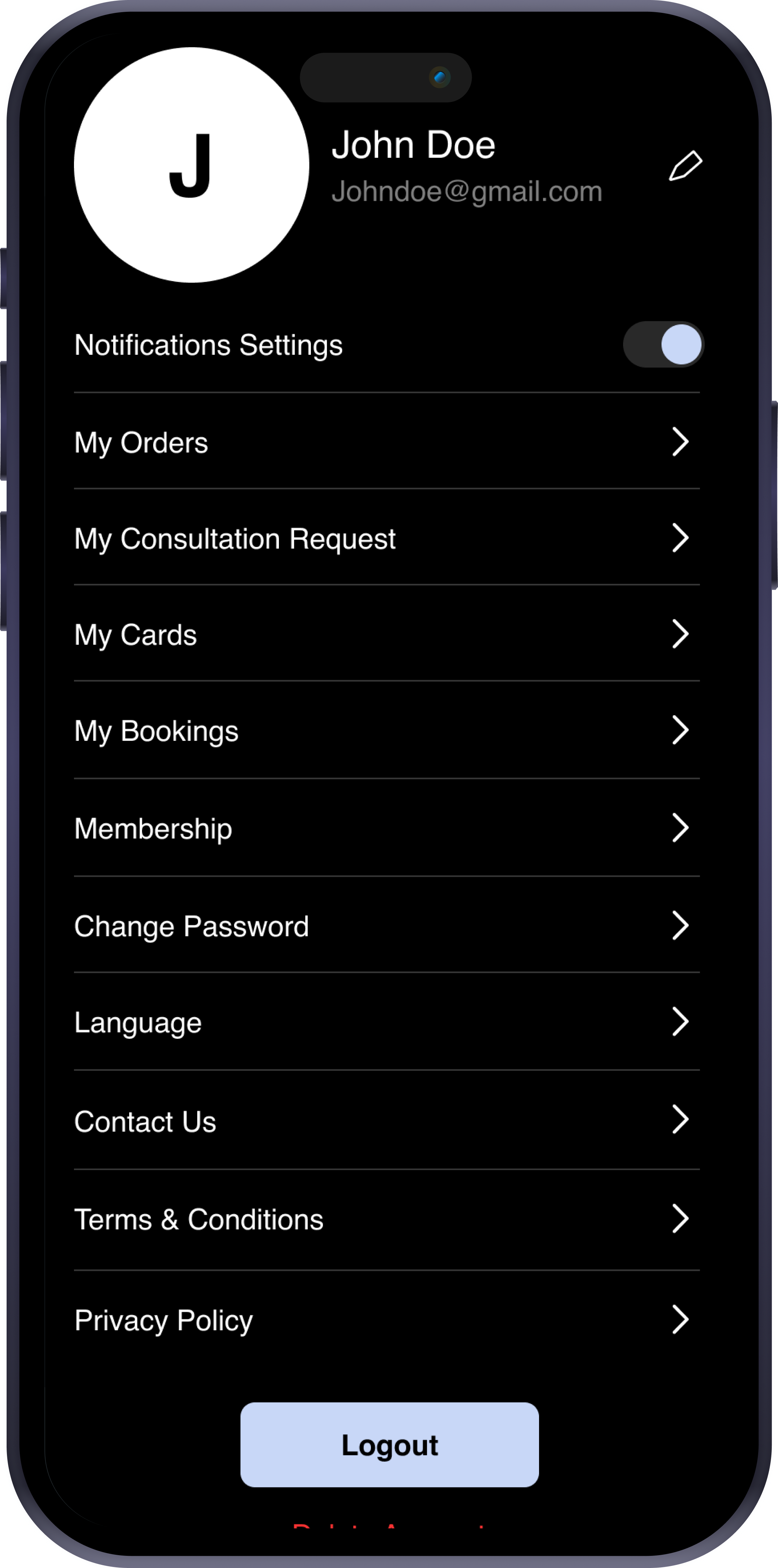The image size is (778, 1568).
Task: Open My Orders
Action: click(386, 442)
